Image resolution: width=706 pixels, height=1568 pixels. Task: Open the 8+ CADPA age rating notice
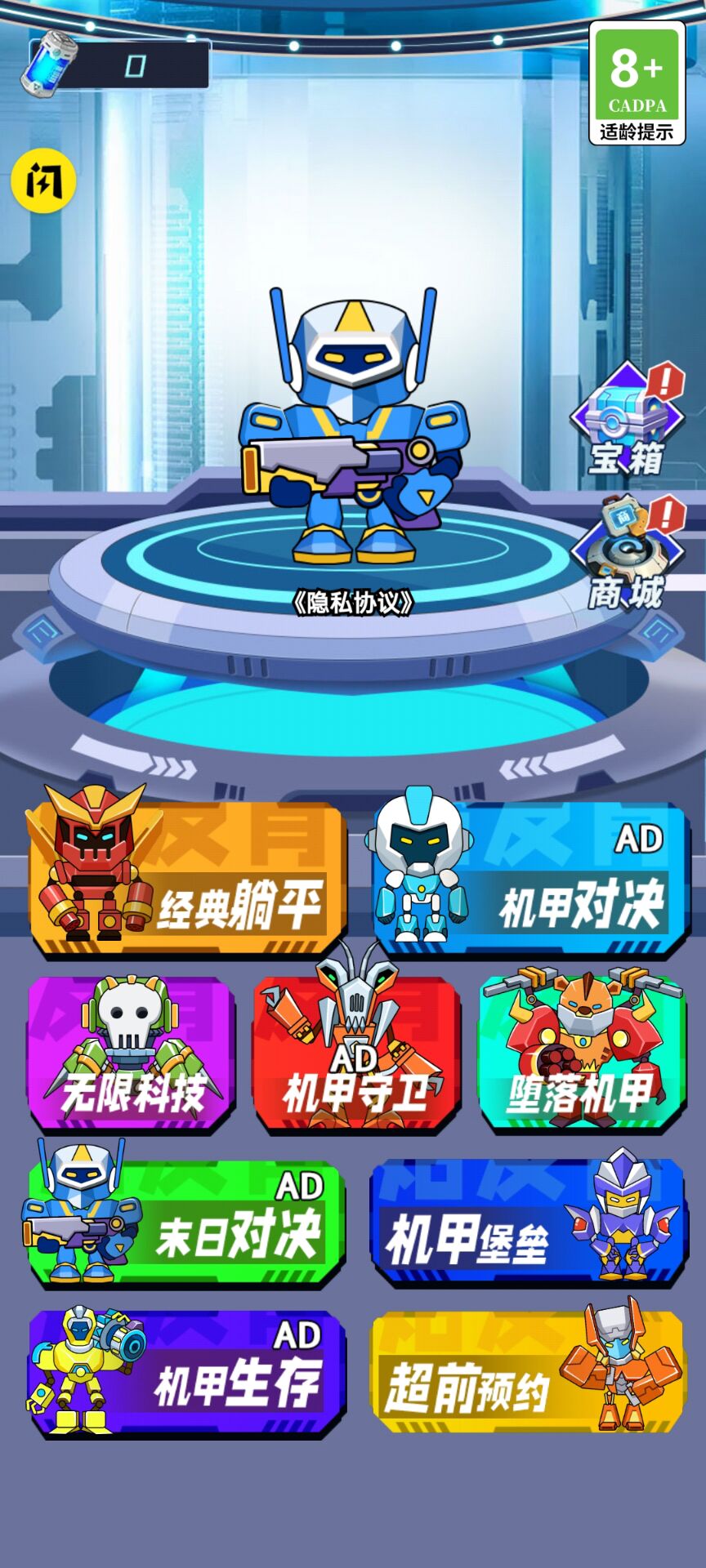637,83
